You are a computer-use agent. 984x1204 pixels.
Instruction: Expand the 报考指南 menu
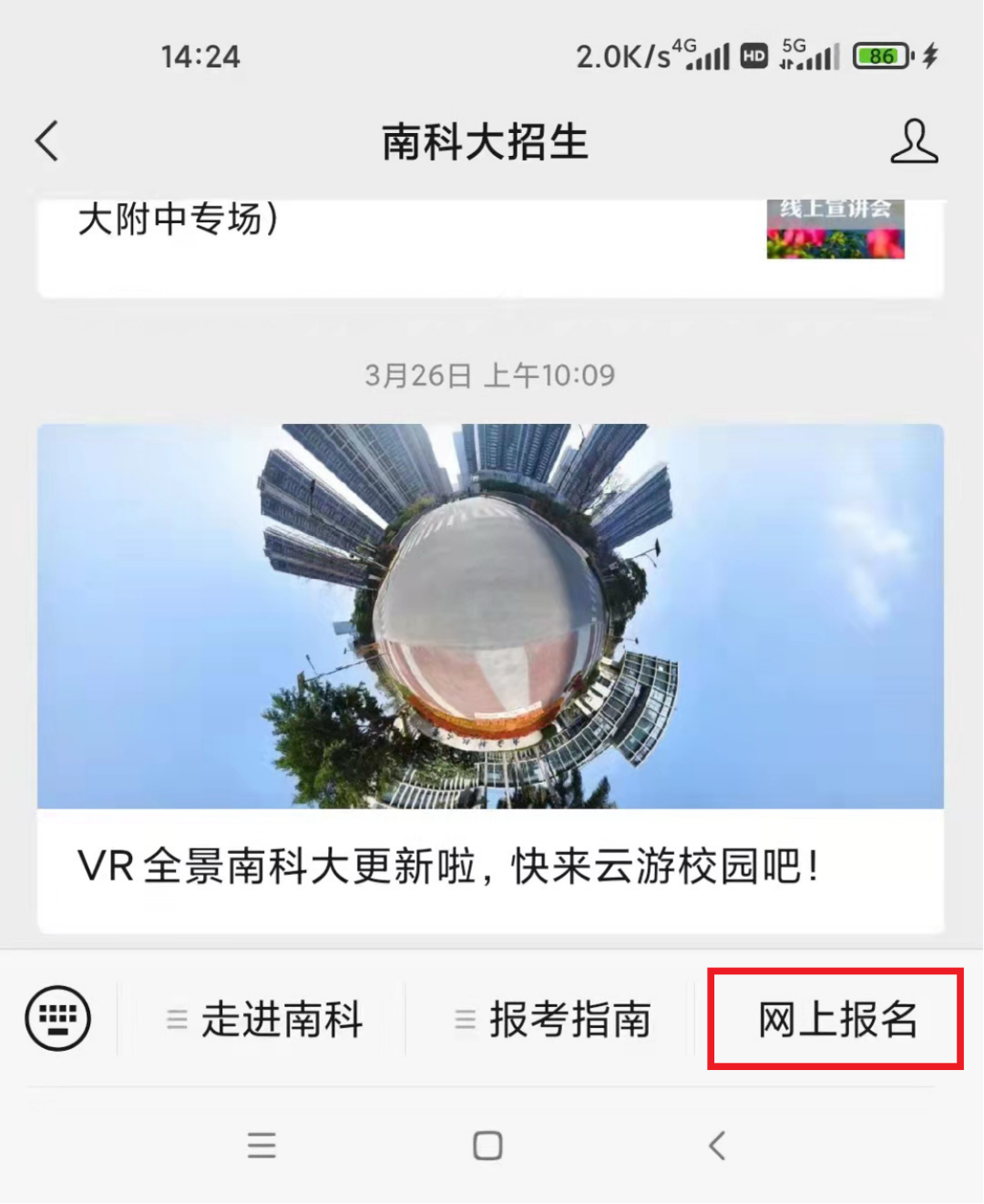click(552, 1019)
